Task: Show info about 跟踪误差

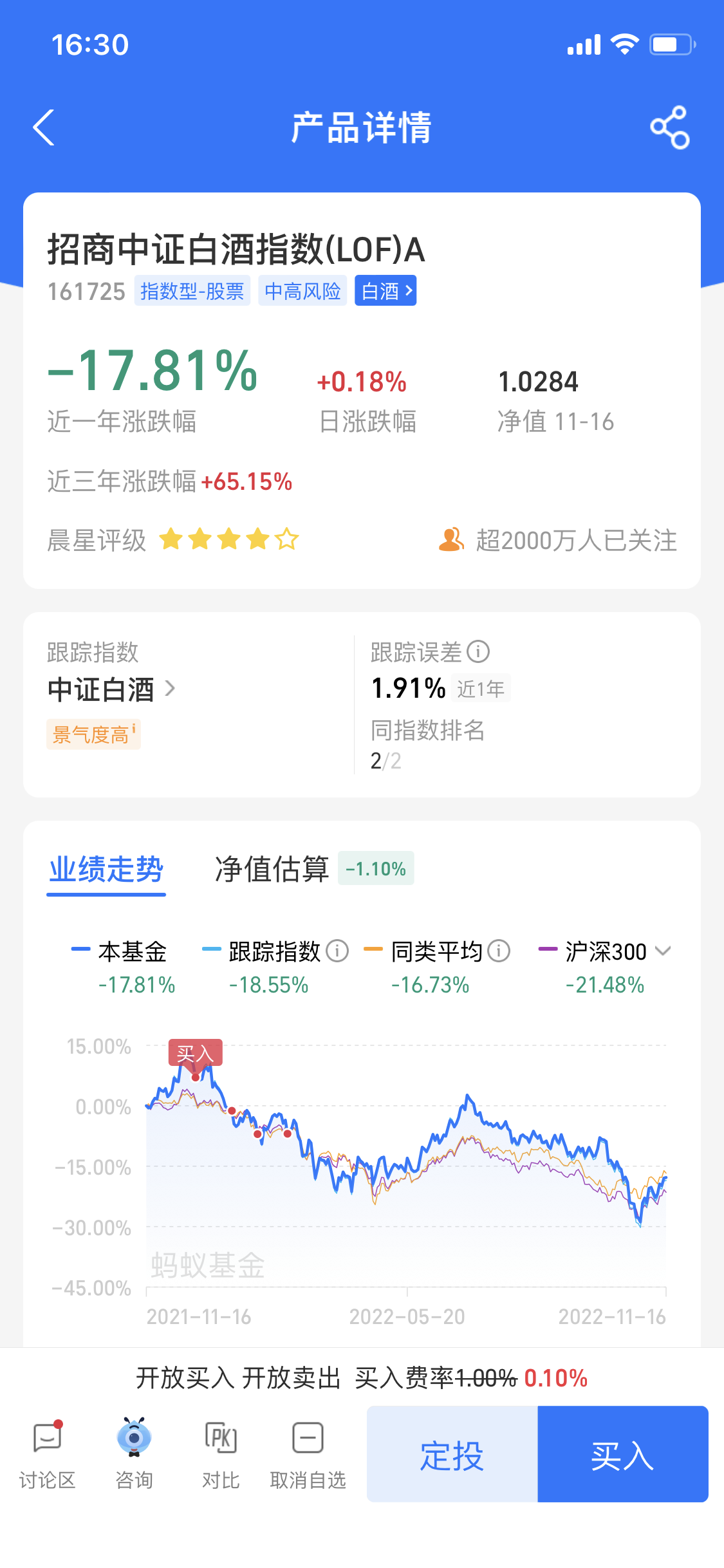Action: click(x=478, y=652)
